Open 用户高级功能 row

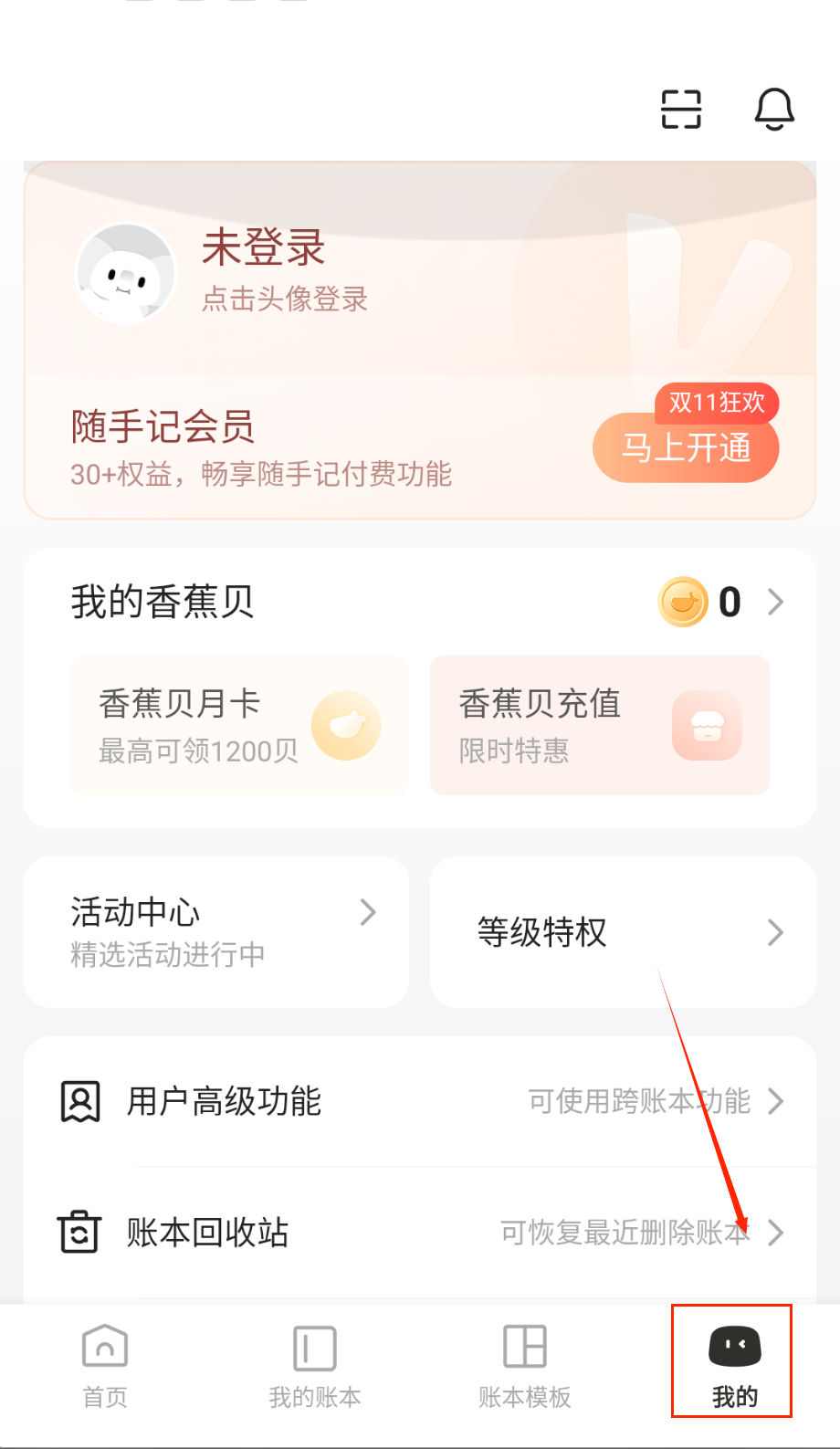[420, 1102]
